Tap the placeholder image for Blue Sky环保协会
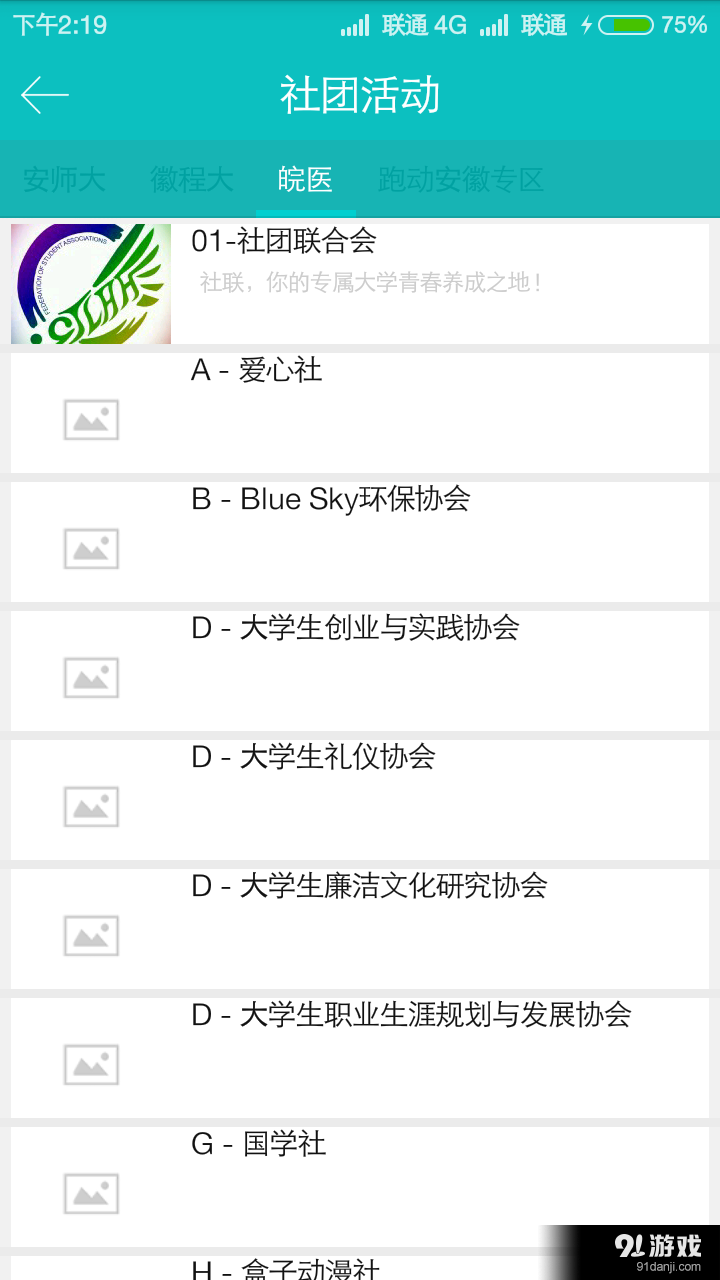This screenshot has width=720, height=1280. pyautogui.click(x=91, y=548)
